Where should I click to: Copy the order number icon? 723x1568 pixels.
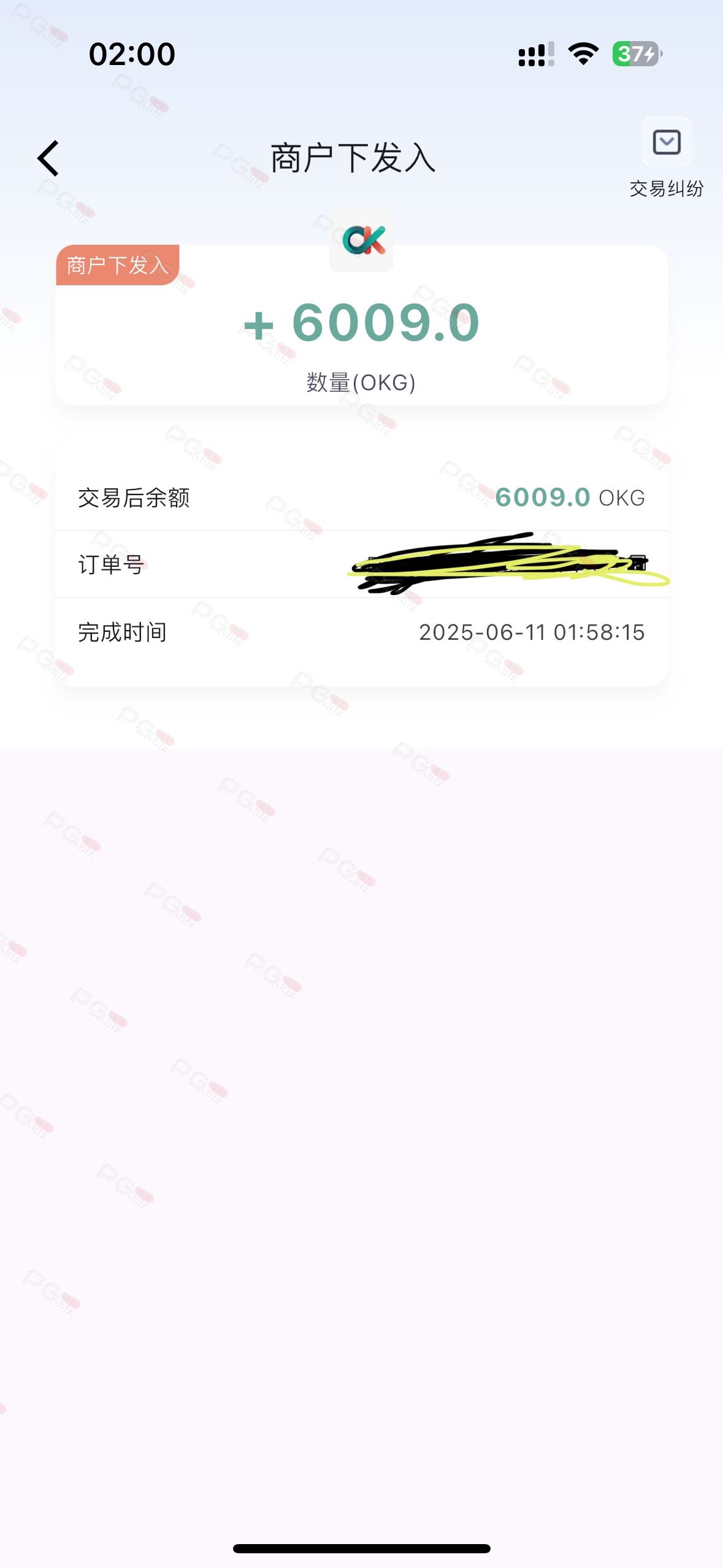point(638,562)
